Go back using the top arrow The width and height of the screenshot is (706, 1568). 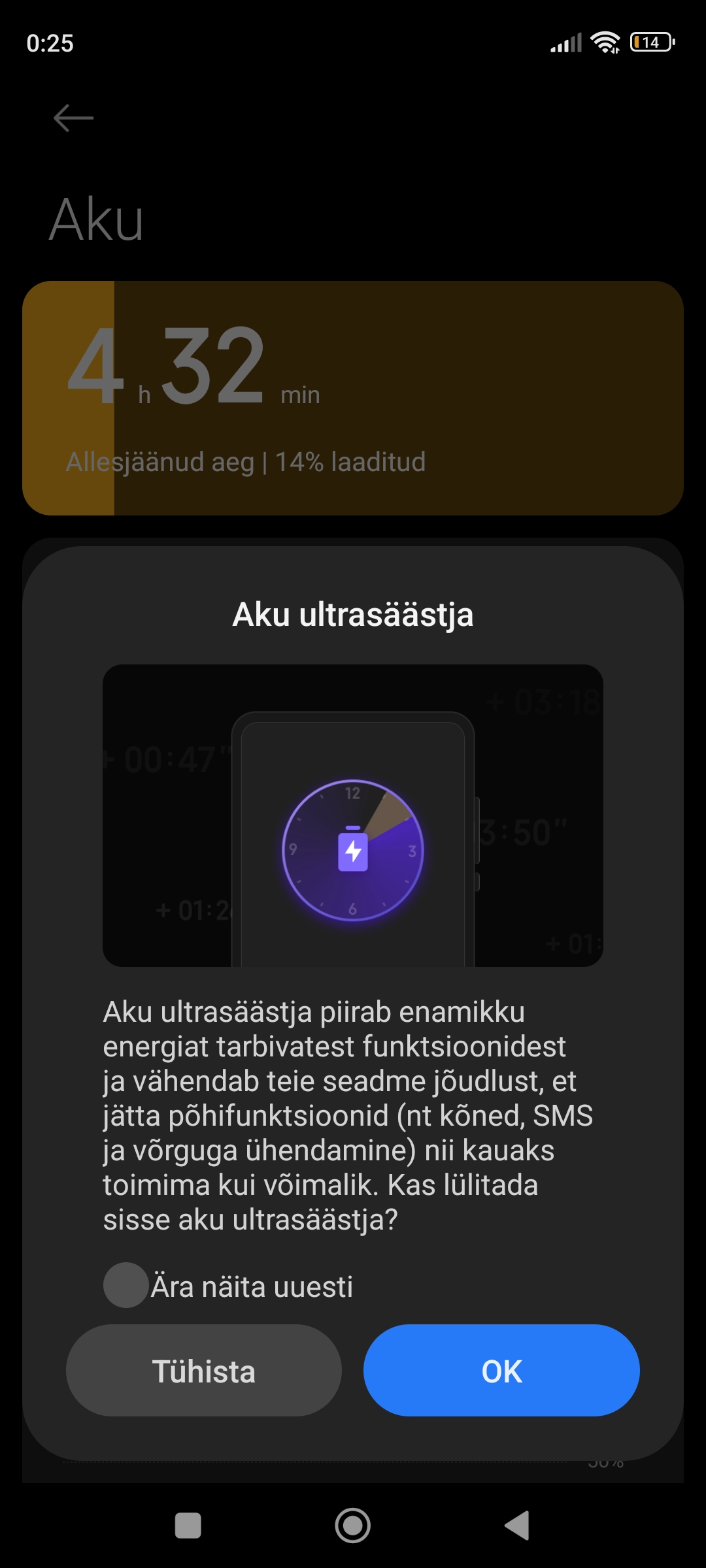[x=73, y=118]
